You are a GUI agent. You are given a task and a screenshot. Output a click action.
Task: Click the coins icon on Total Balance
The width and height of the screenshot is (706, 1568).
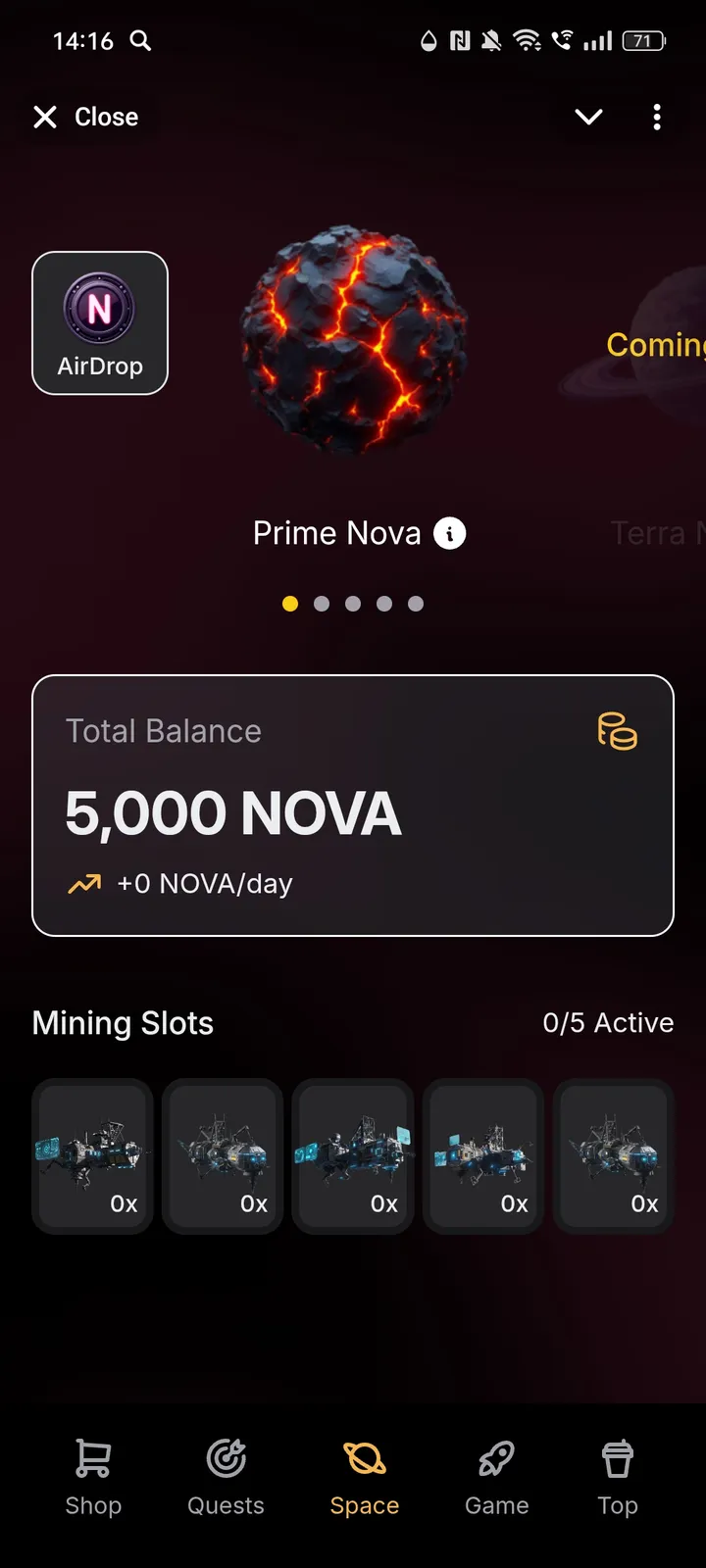616,731
